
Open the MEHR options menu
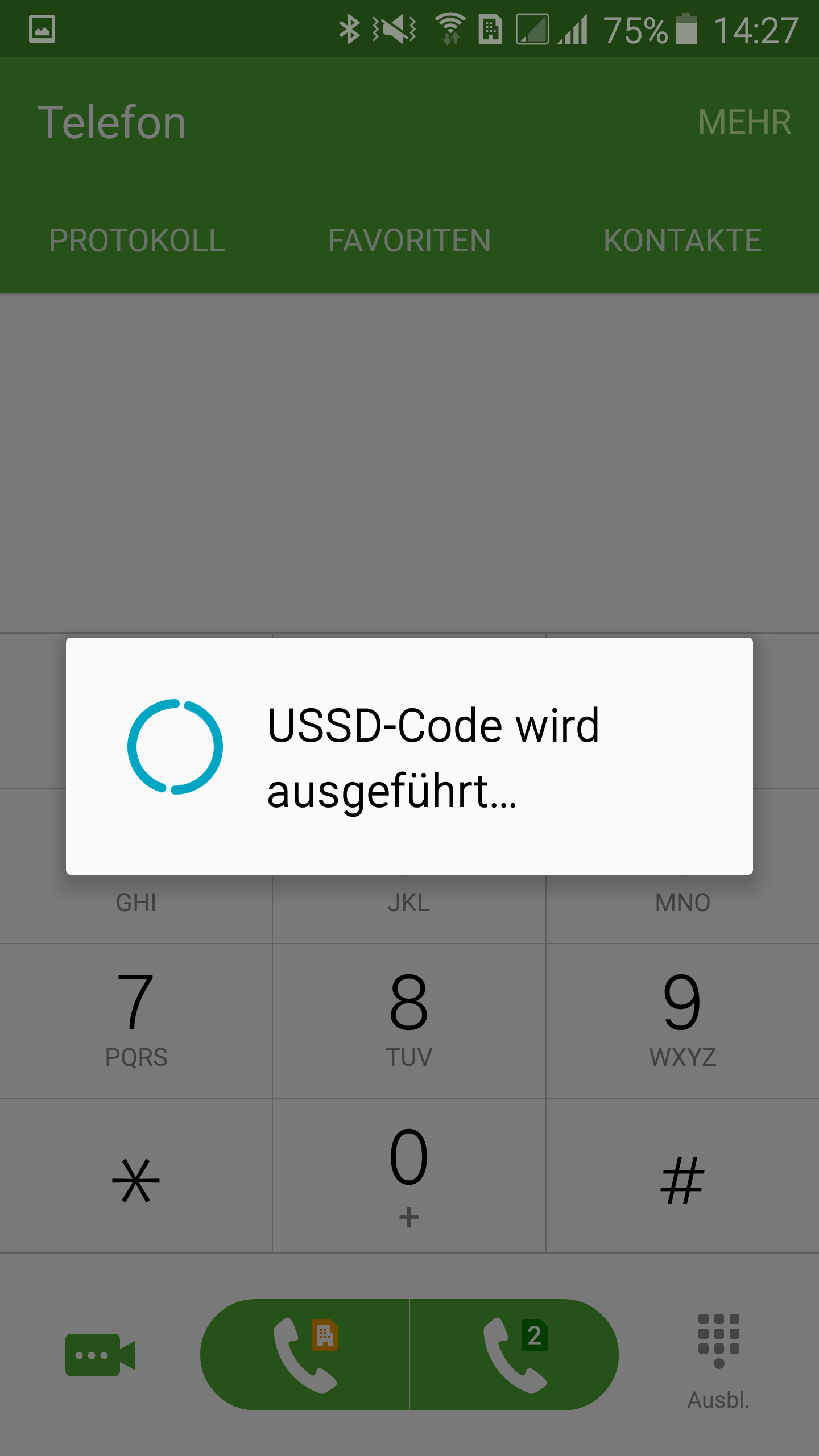(x=744, y=122)
